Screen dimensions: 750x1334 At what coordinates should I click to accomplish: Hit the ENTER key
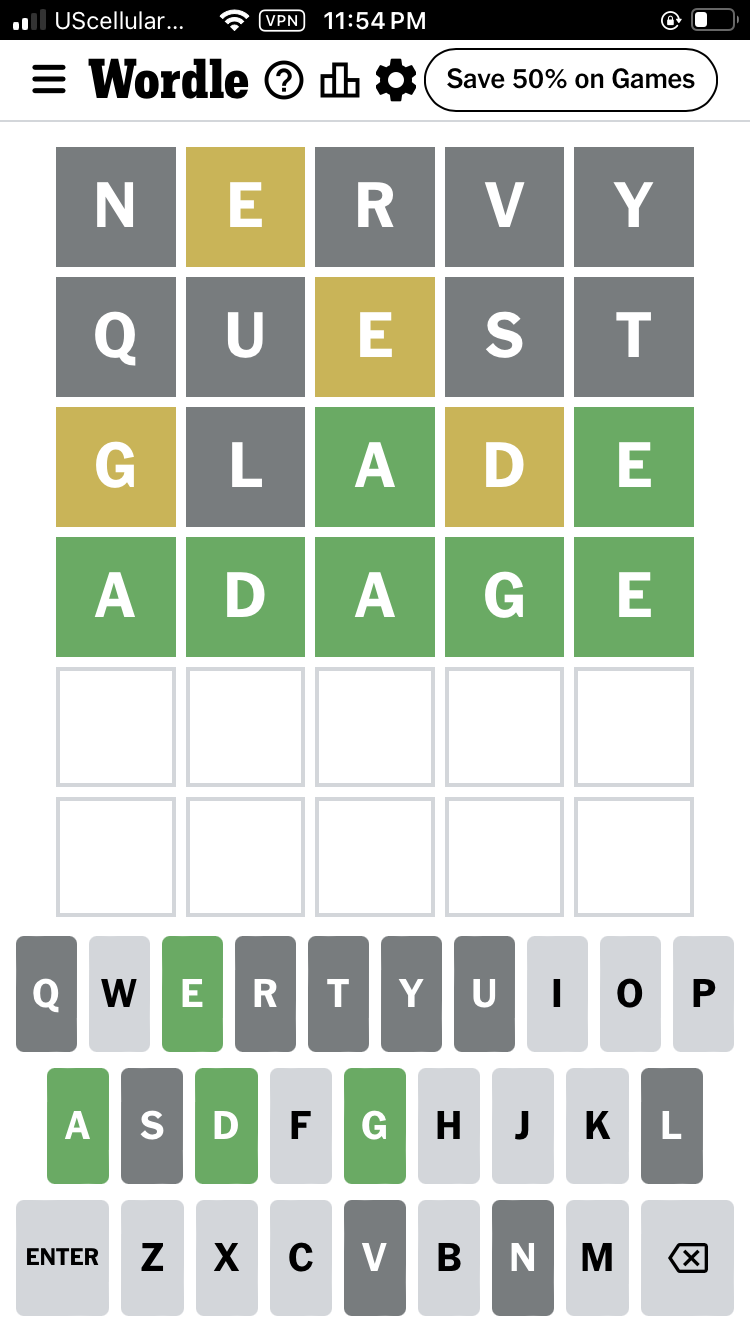click(62, 1258)
